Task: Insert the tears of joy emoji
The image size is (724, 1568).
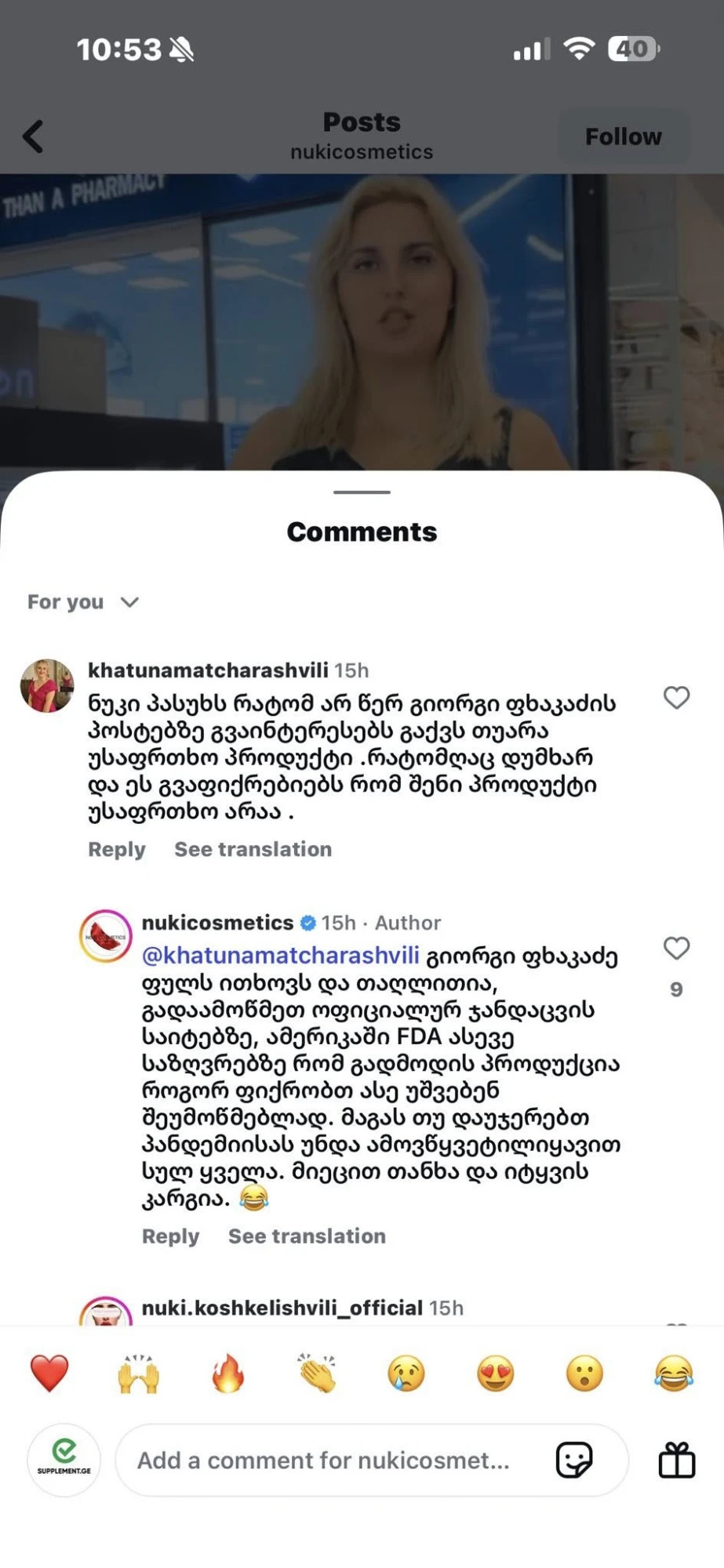Action: pos(674,1373)
